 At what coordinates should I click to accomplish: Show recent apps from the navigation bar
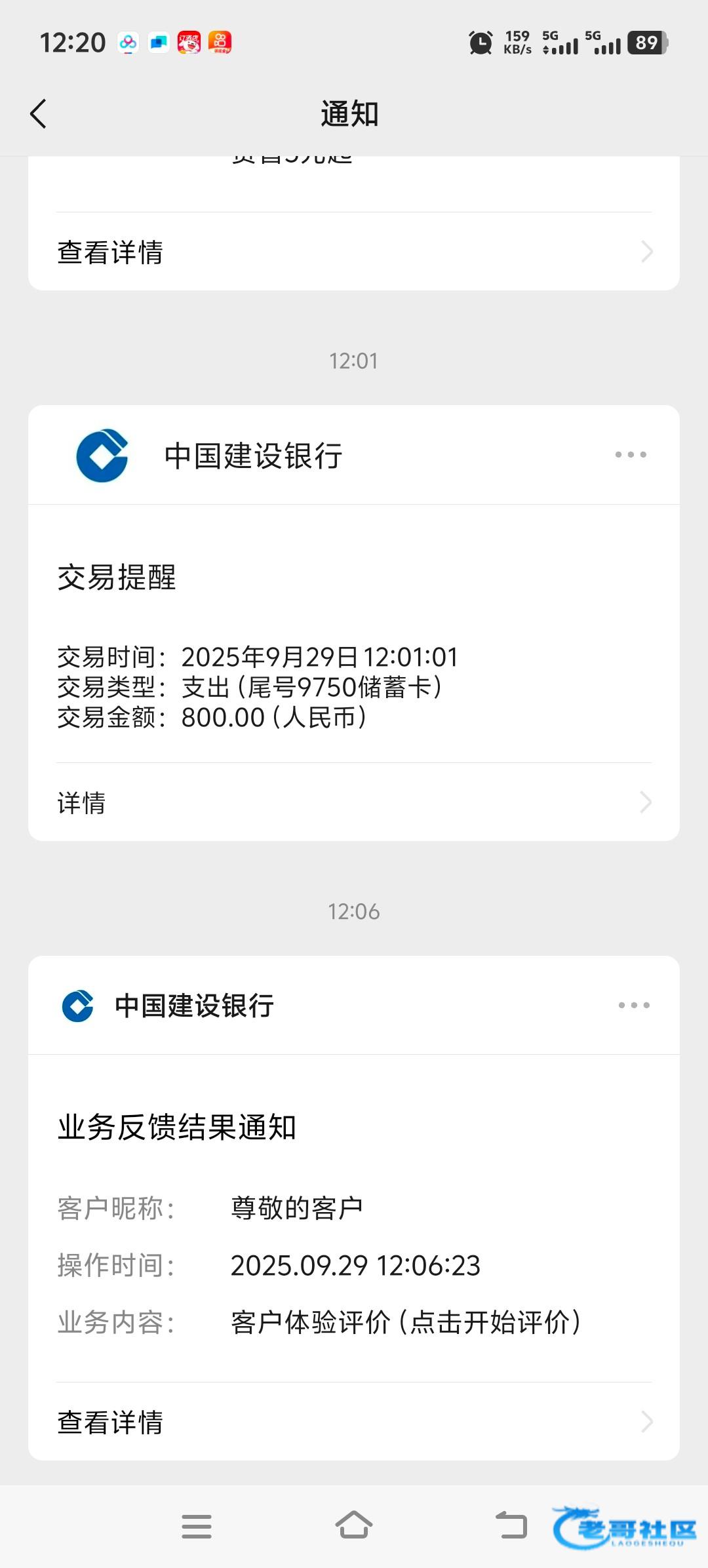197,1526
